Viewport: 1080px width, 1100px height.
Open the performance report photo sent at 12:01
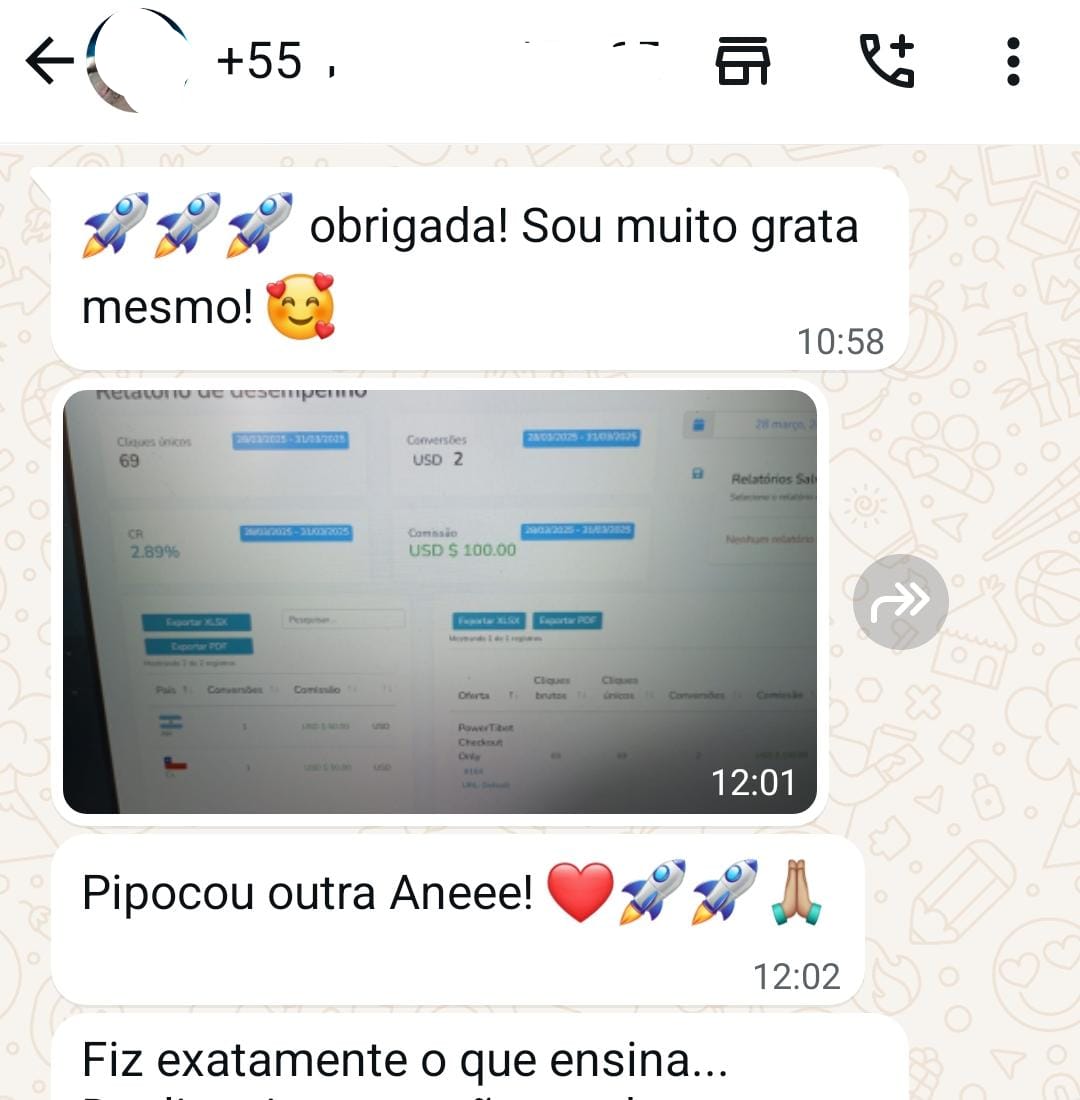[440, 601]
